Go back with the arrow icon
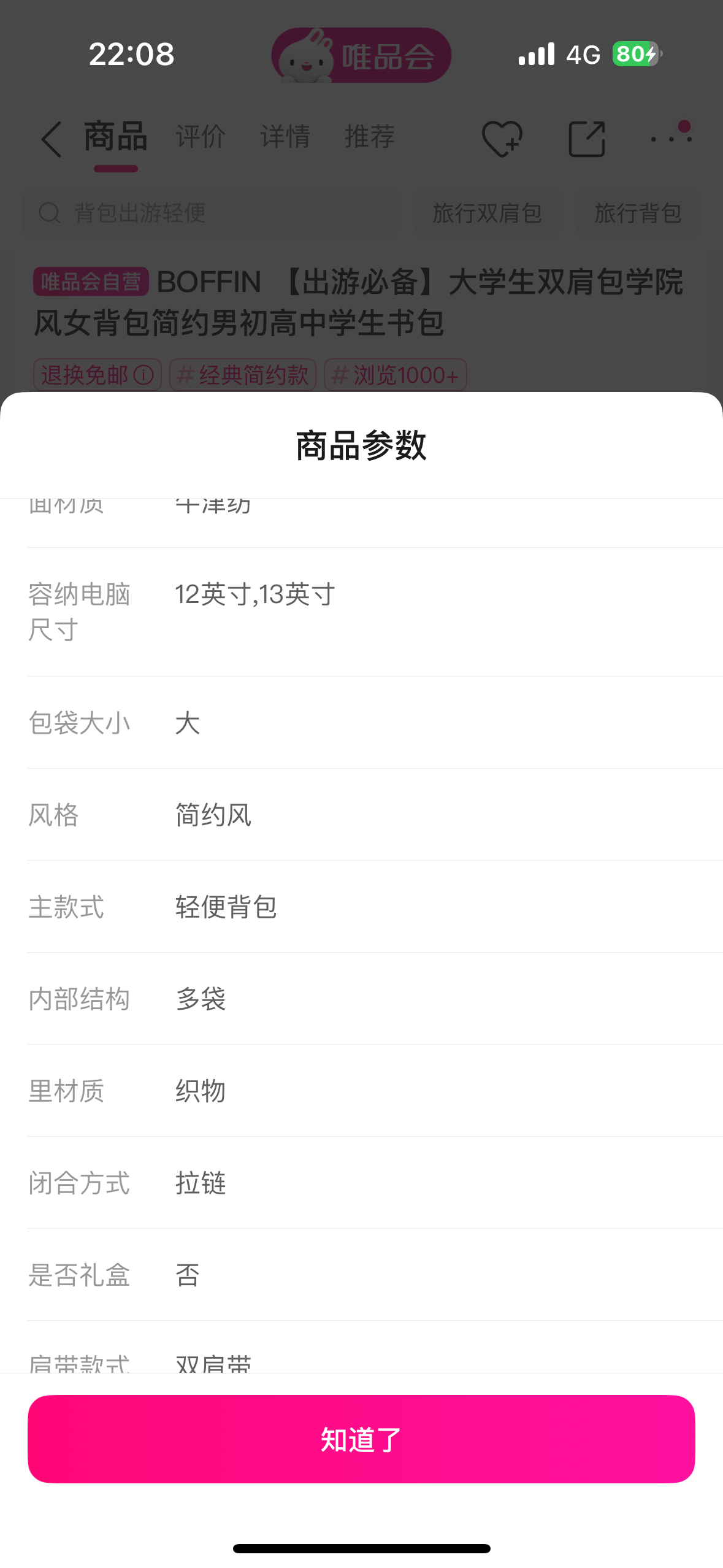 tap(52, 139)
